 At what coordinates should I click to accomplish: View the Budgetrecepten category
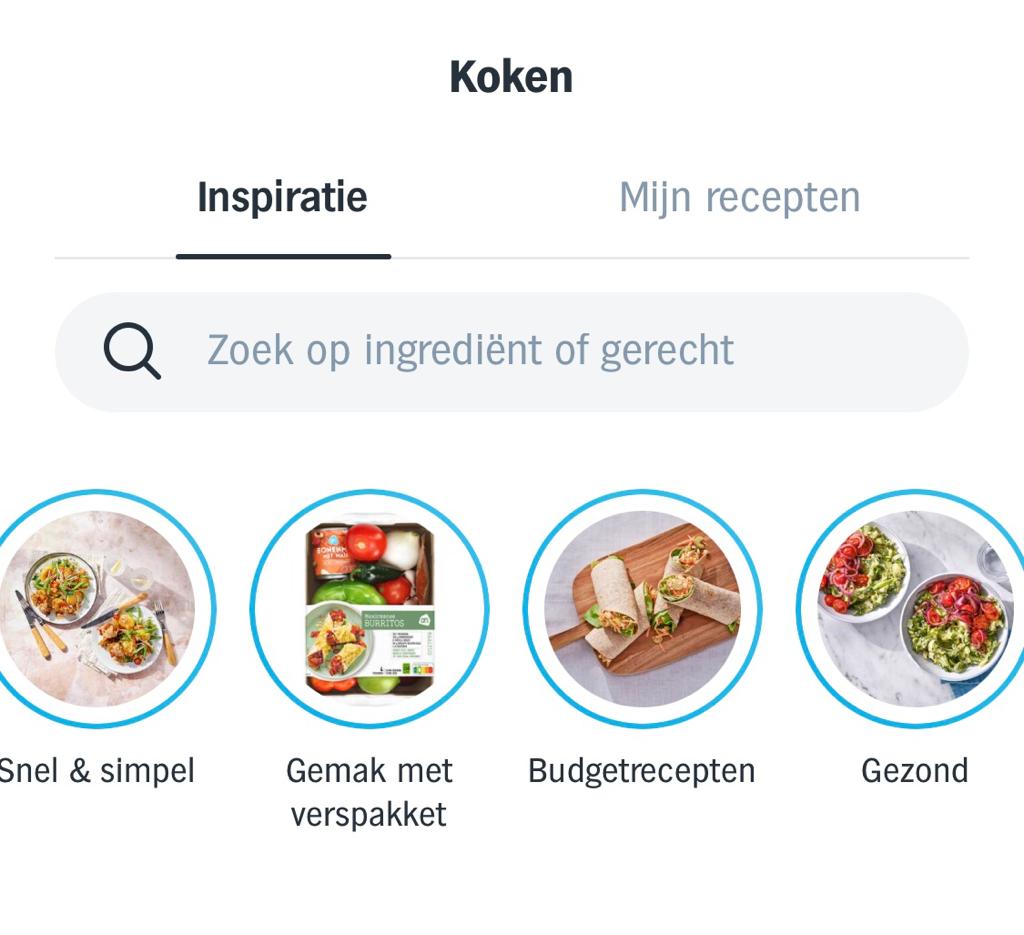pyautogui.click(x=642, y=609)
